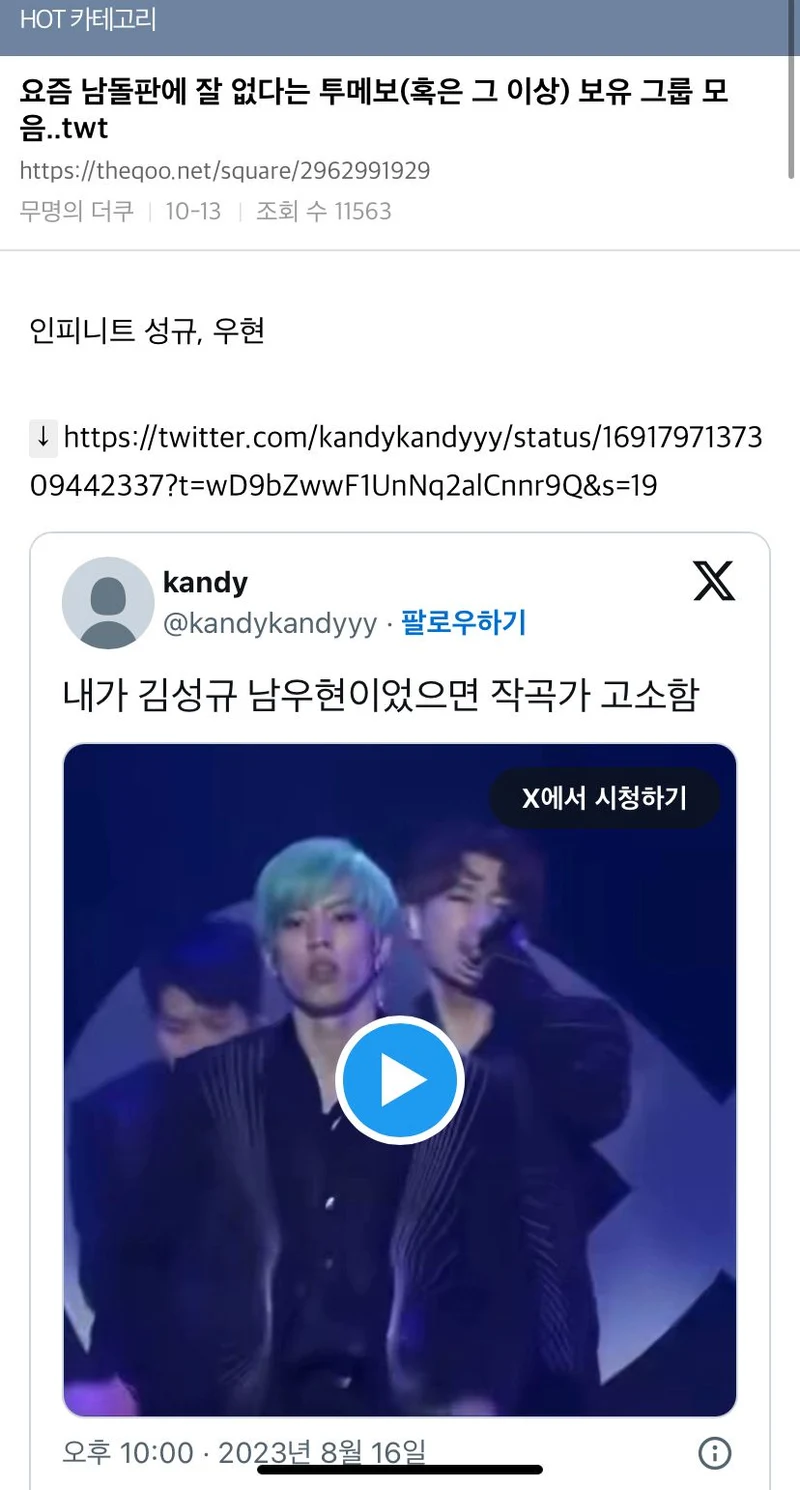
Task: Open the HOT 카테고리 header
Action: click(88, 19)
